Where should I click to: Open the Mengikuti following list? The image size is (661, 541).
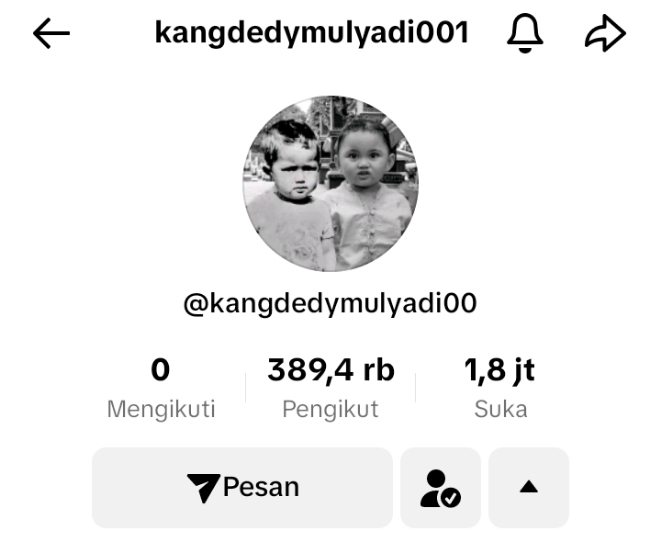tap(161, 389)
